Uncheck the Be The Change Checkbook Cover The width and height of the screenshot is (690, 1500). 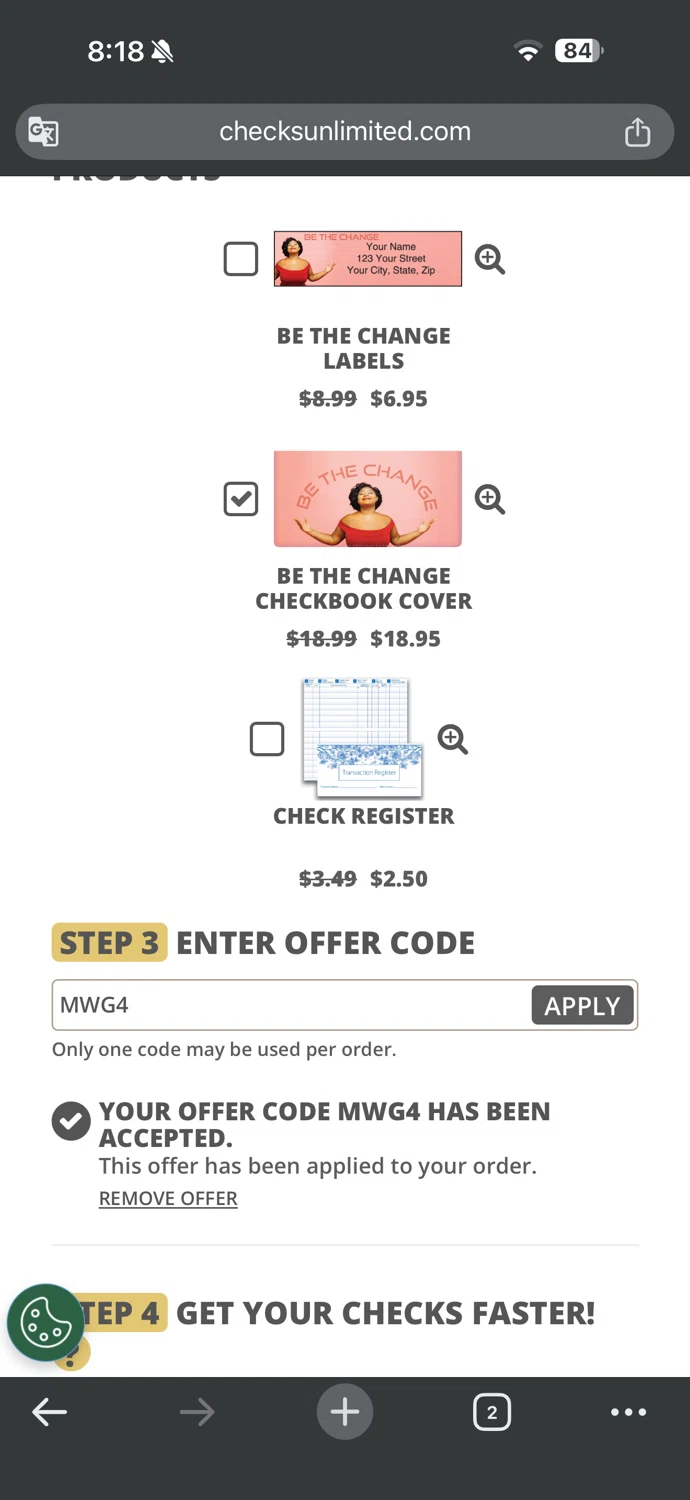[241, 499]
